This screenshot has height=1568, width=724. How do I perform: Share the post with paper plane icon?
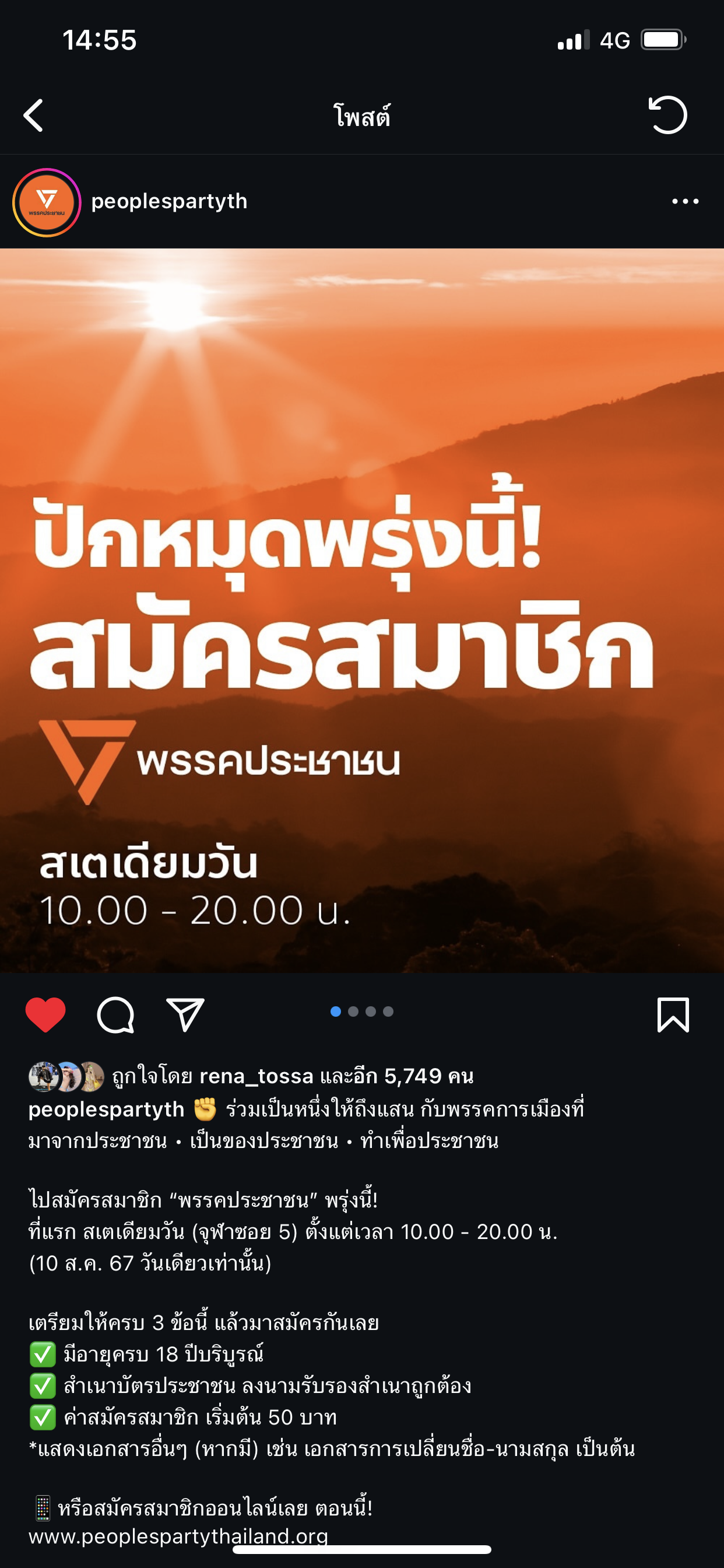(x=185, y=1014)
